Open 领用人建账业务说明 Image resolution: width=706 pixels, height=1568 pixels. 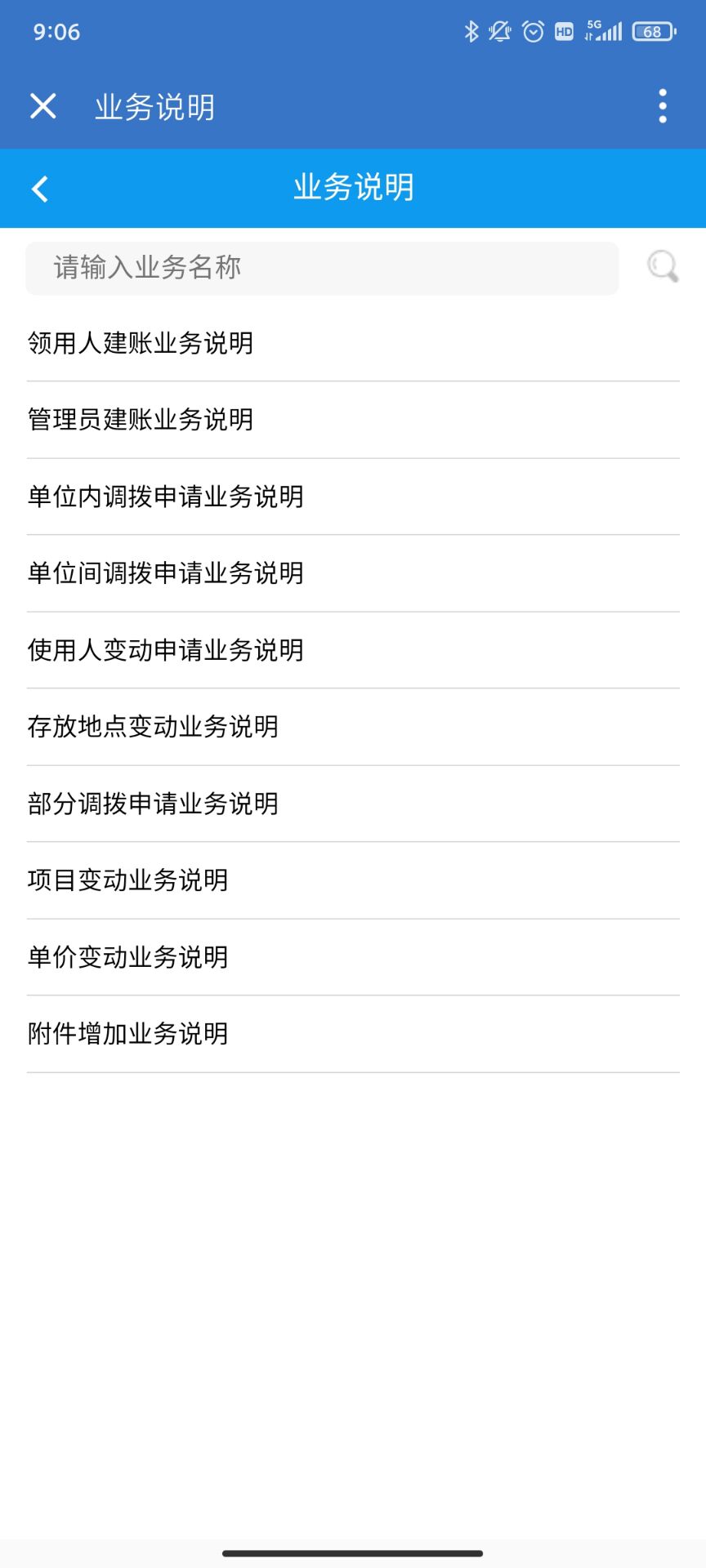(x=141, y=343)
